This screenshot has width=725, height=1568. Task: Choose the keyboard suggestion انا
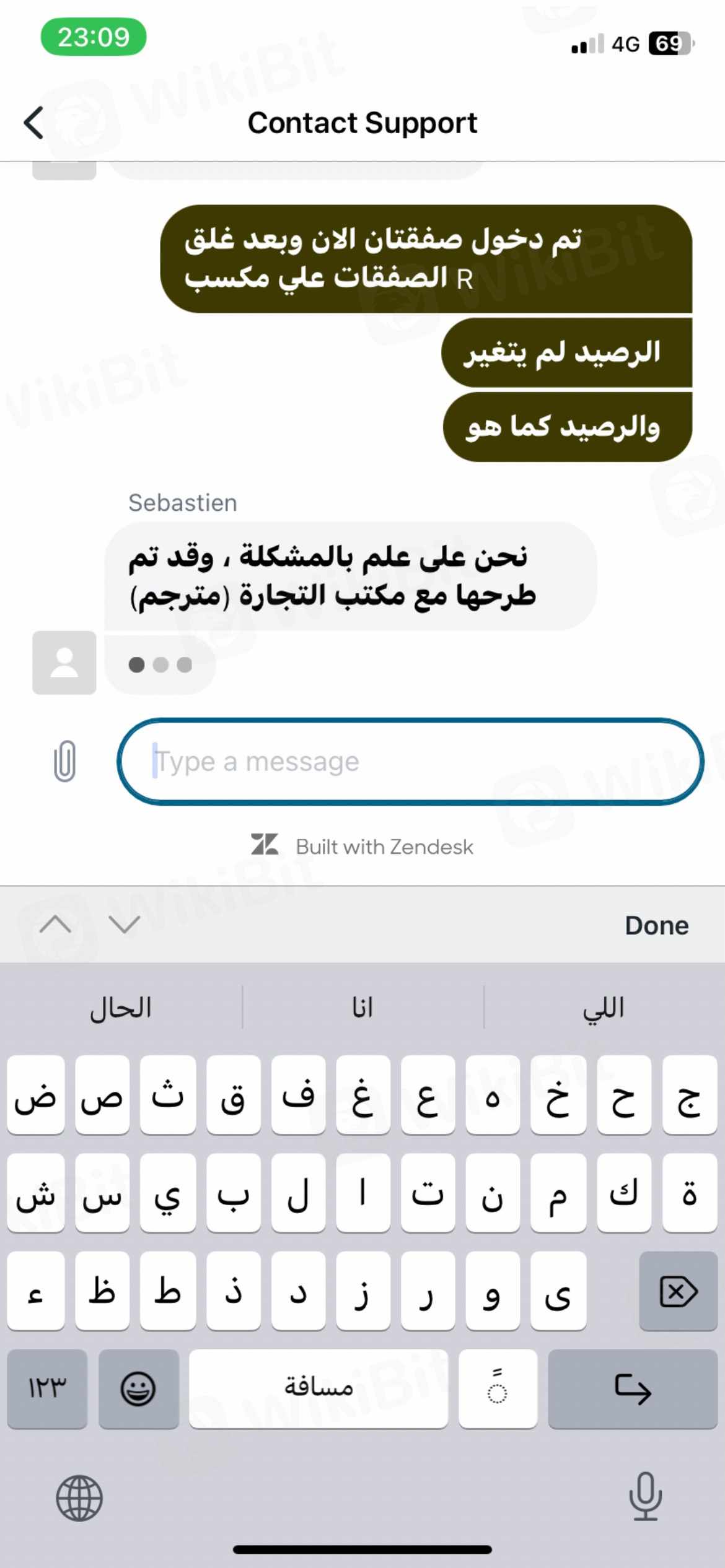coord(362,1008)
